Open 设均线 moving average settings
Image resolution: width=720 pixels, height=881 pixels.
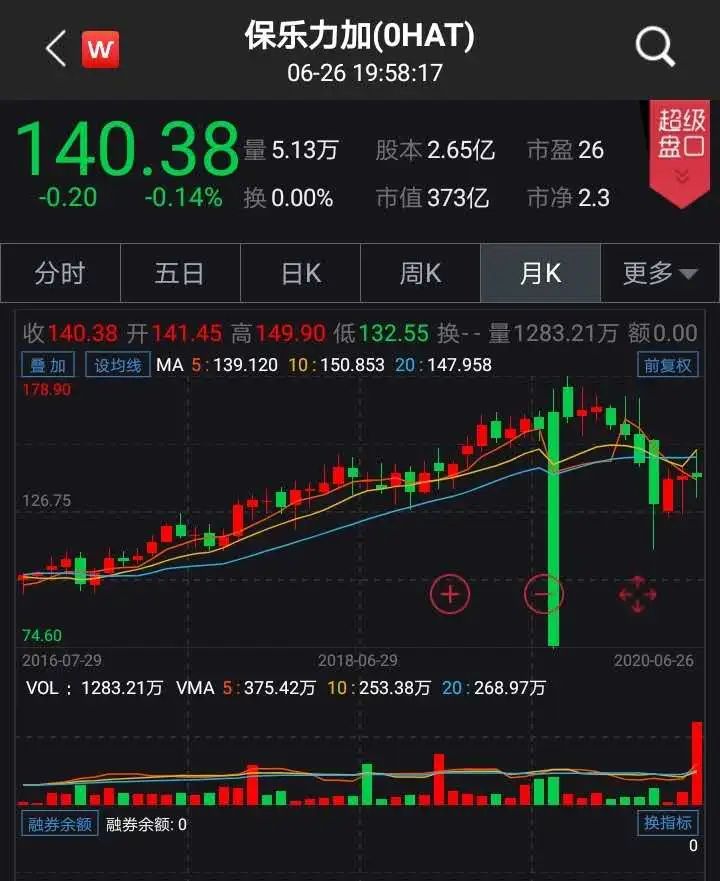tap(118, 365)
